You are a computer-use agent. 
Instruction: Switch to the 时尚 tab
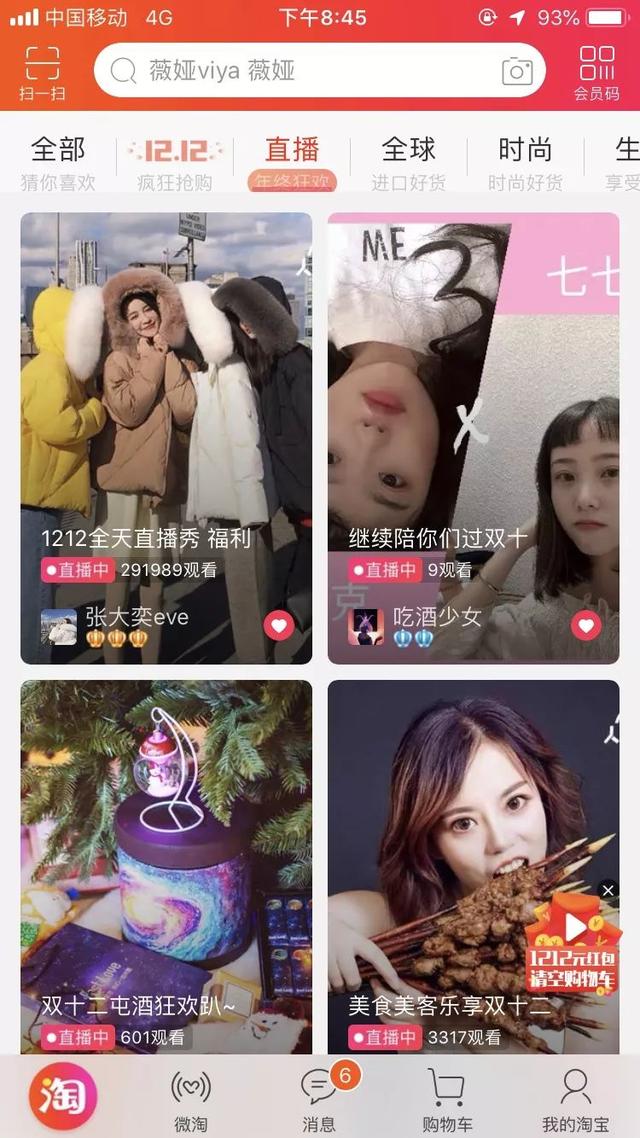pos(525,162)
